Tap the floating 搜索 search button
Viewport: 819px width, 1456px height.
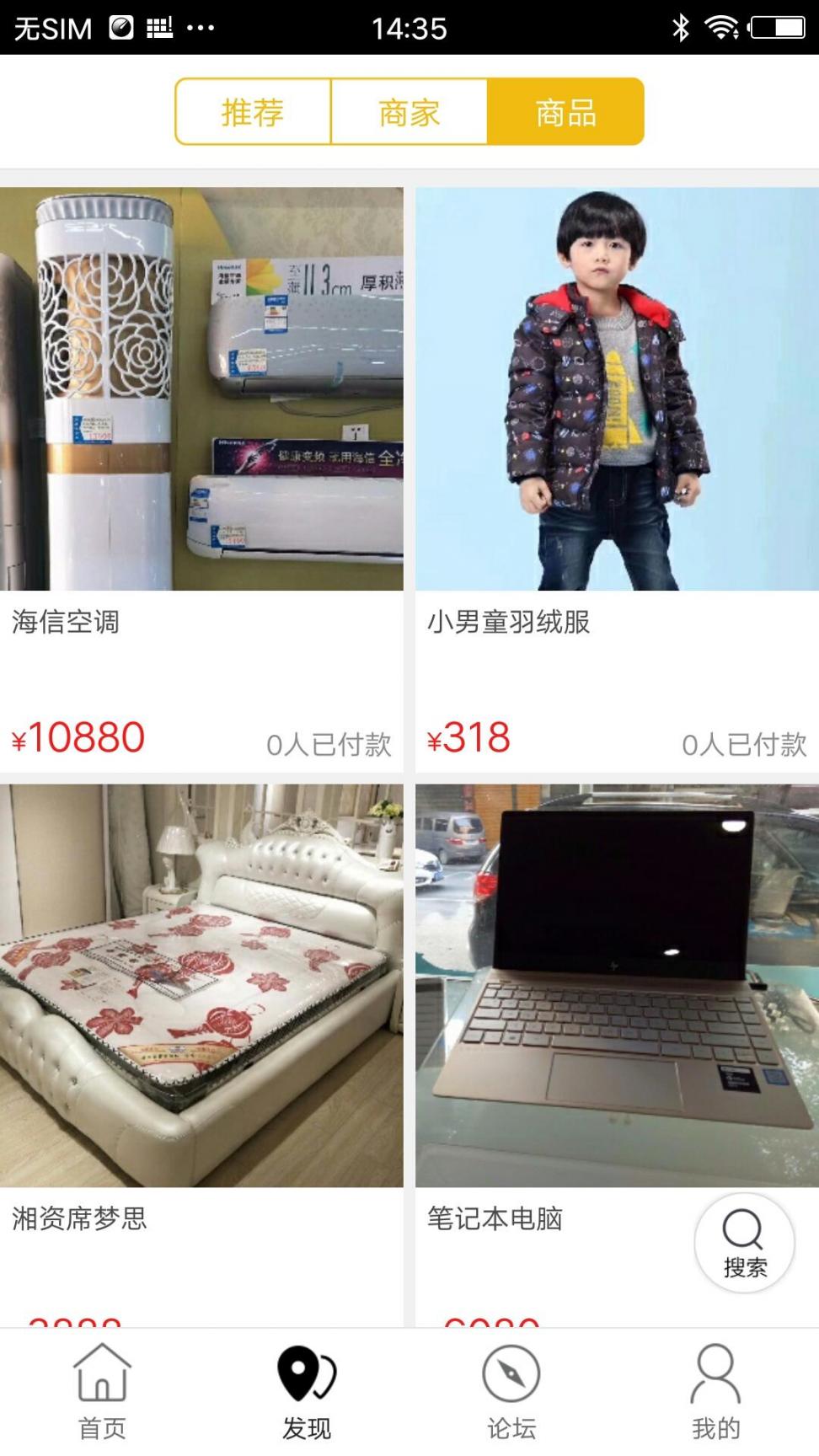click(x=744, y=1243)
